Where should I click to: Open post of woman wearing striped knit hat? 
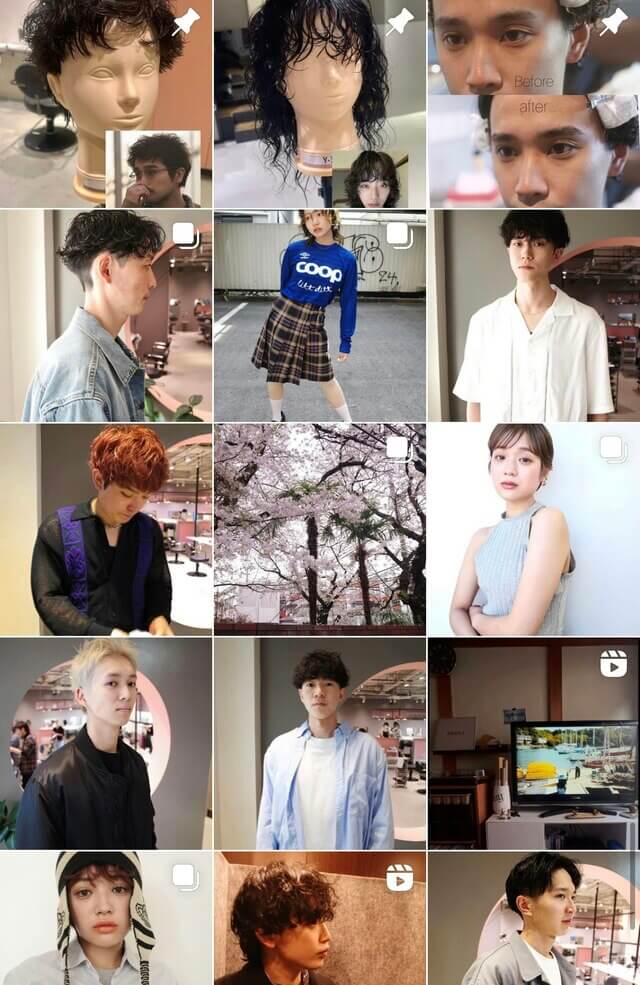pos(106,918)
